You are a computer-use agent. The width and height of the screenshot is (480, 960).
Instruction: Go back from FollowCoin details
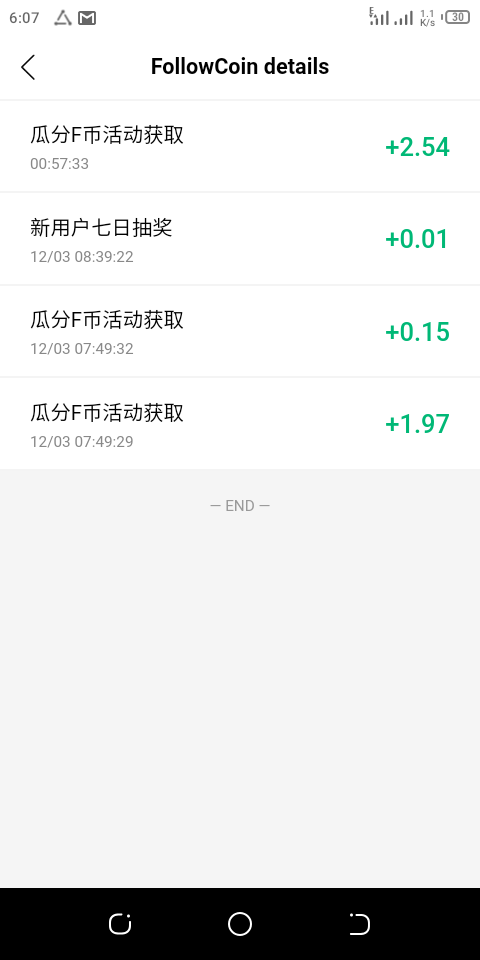(x=28, y=67)
